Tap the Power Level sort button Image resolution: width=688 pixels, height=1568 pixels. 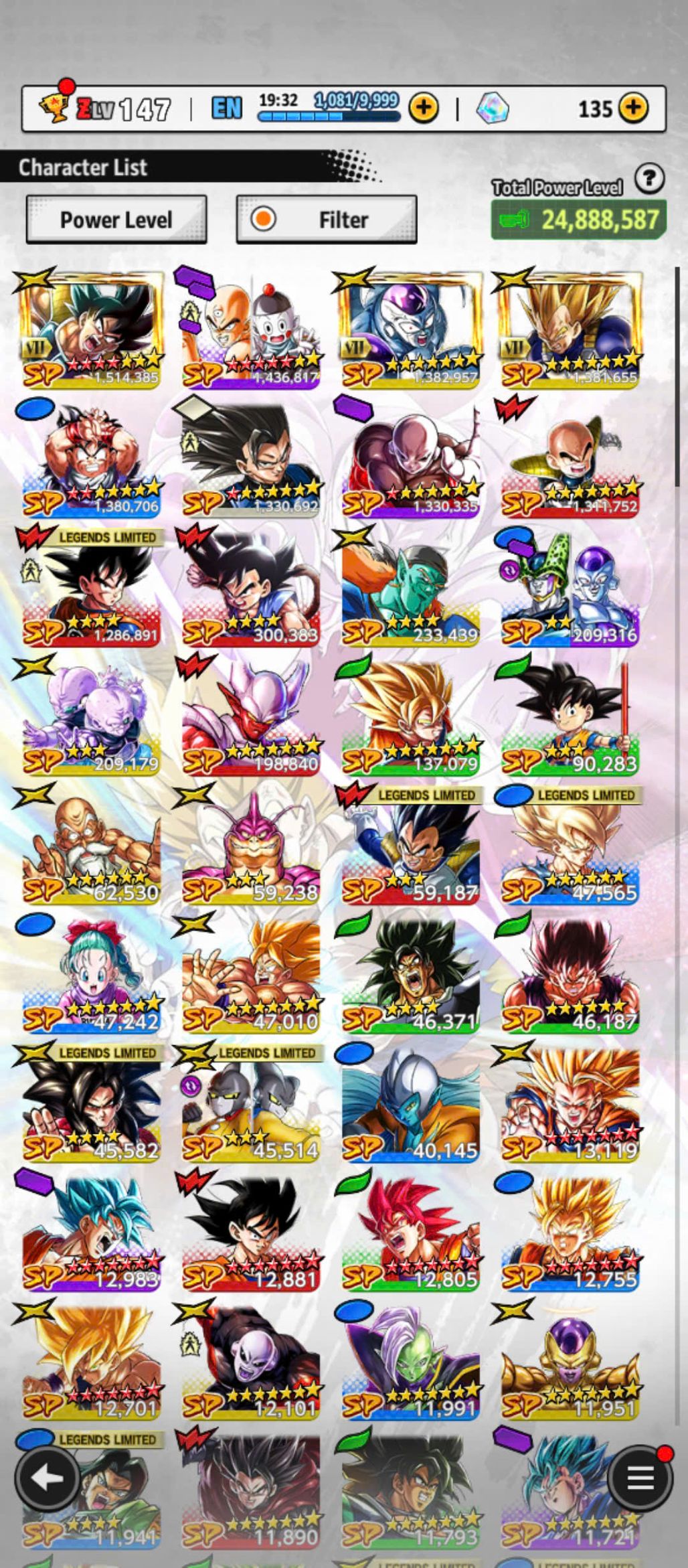116,220
